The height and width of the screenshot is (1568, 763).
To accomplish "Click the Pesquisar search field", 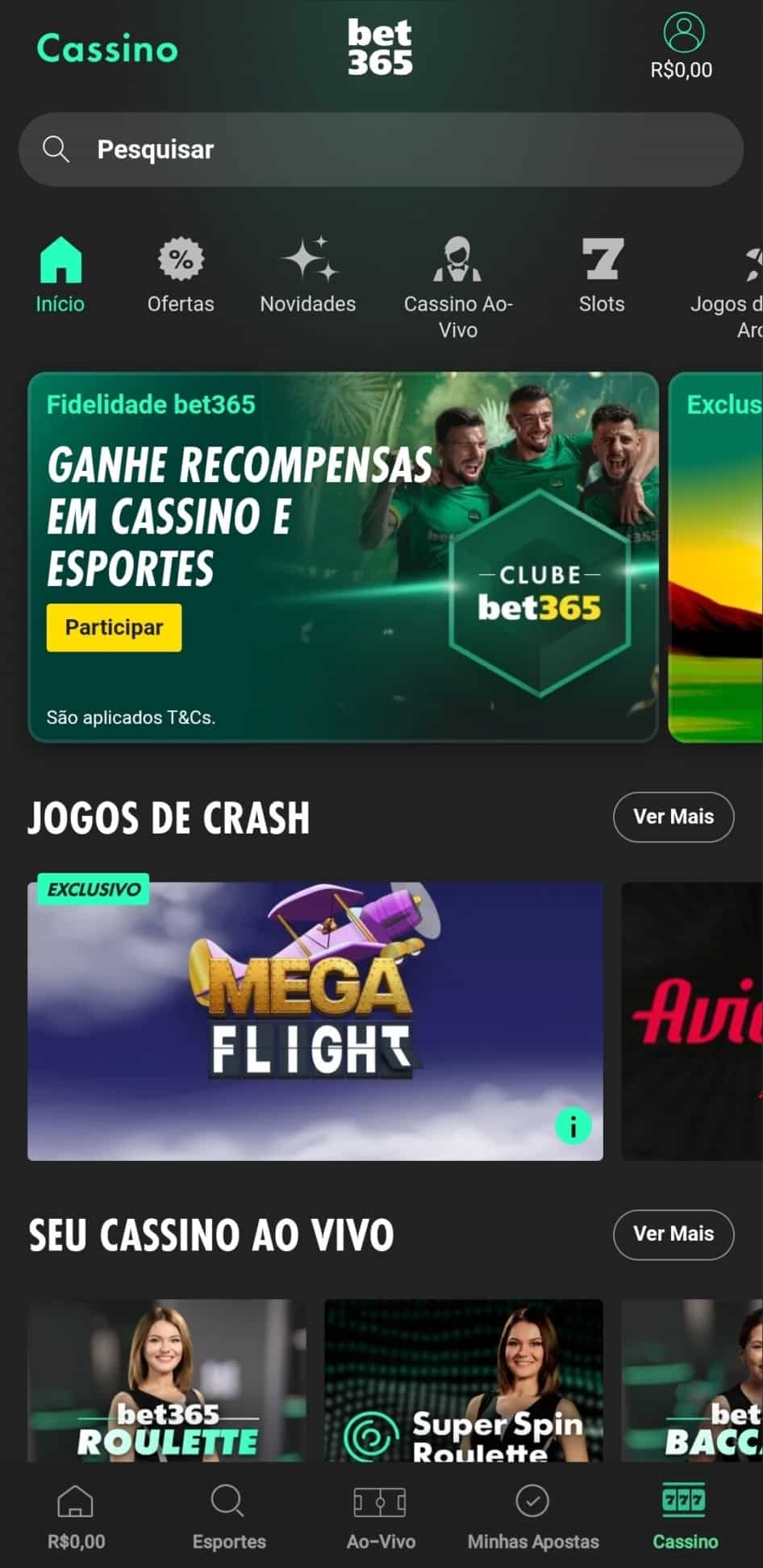I will click(323, 149).
